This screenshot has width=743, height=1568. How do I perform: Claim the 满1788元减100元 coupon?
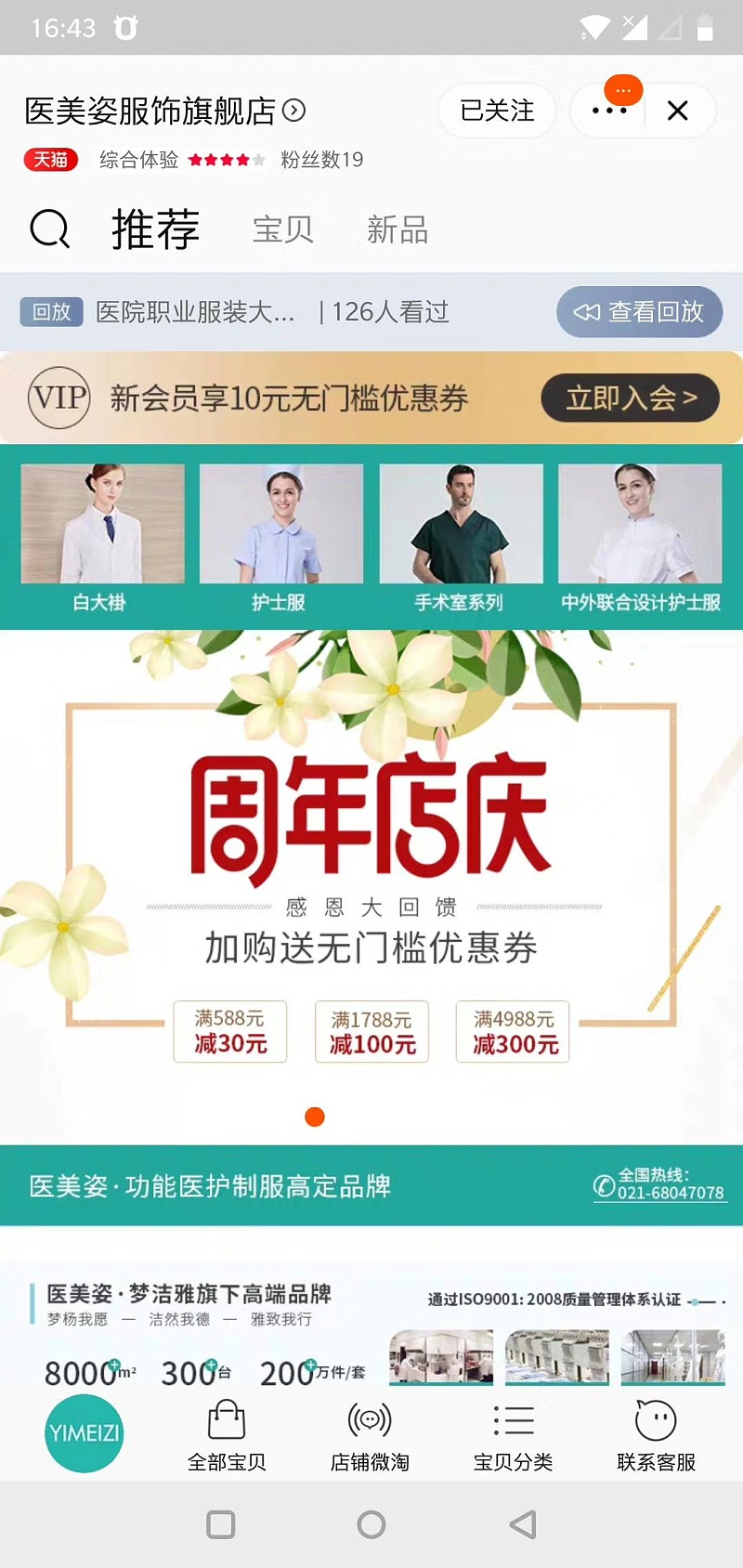point(371,1031)
